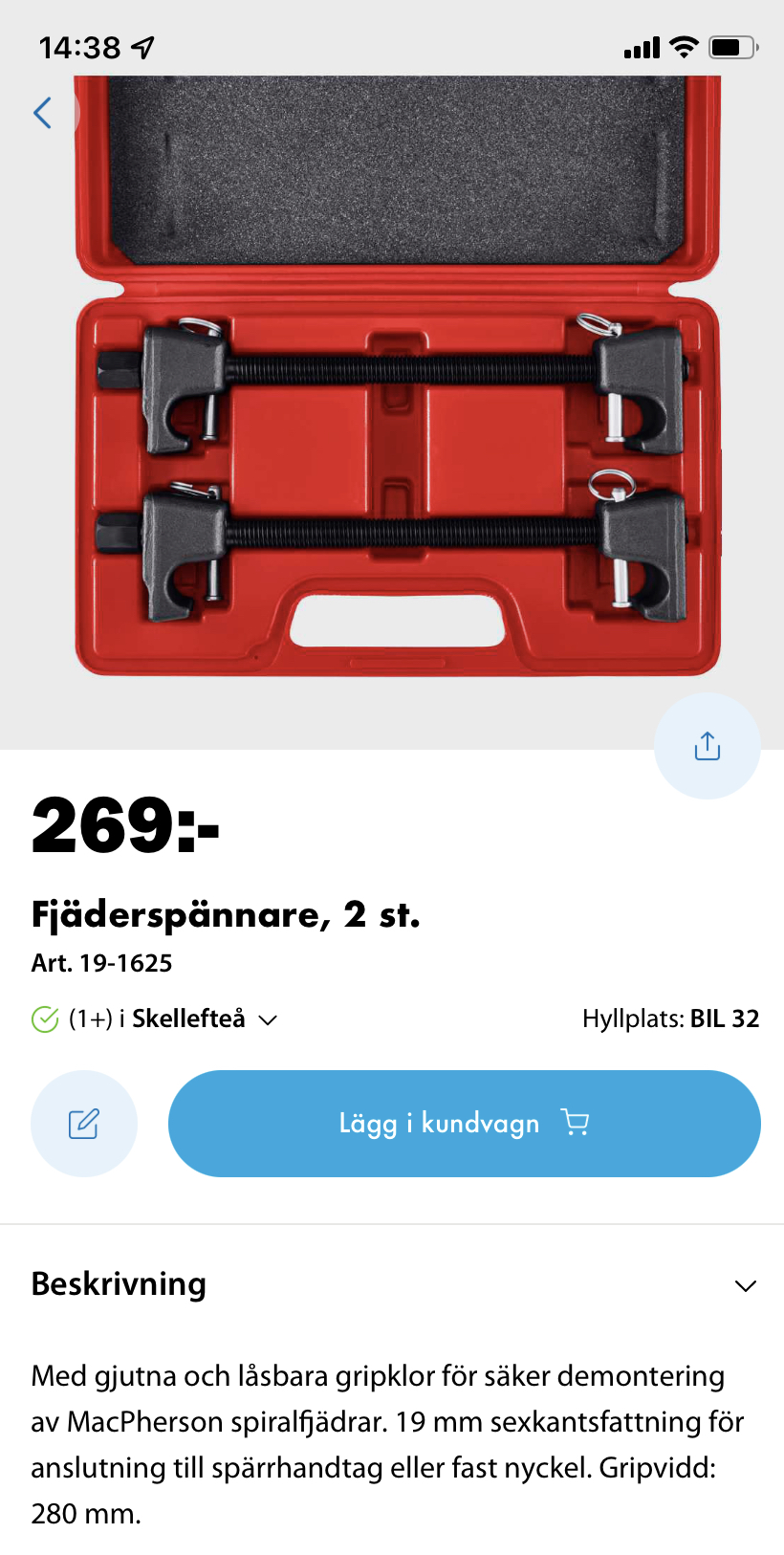Tap the edit note pencil button
Screen dimensions: 784x1555
(84, 1123)
